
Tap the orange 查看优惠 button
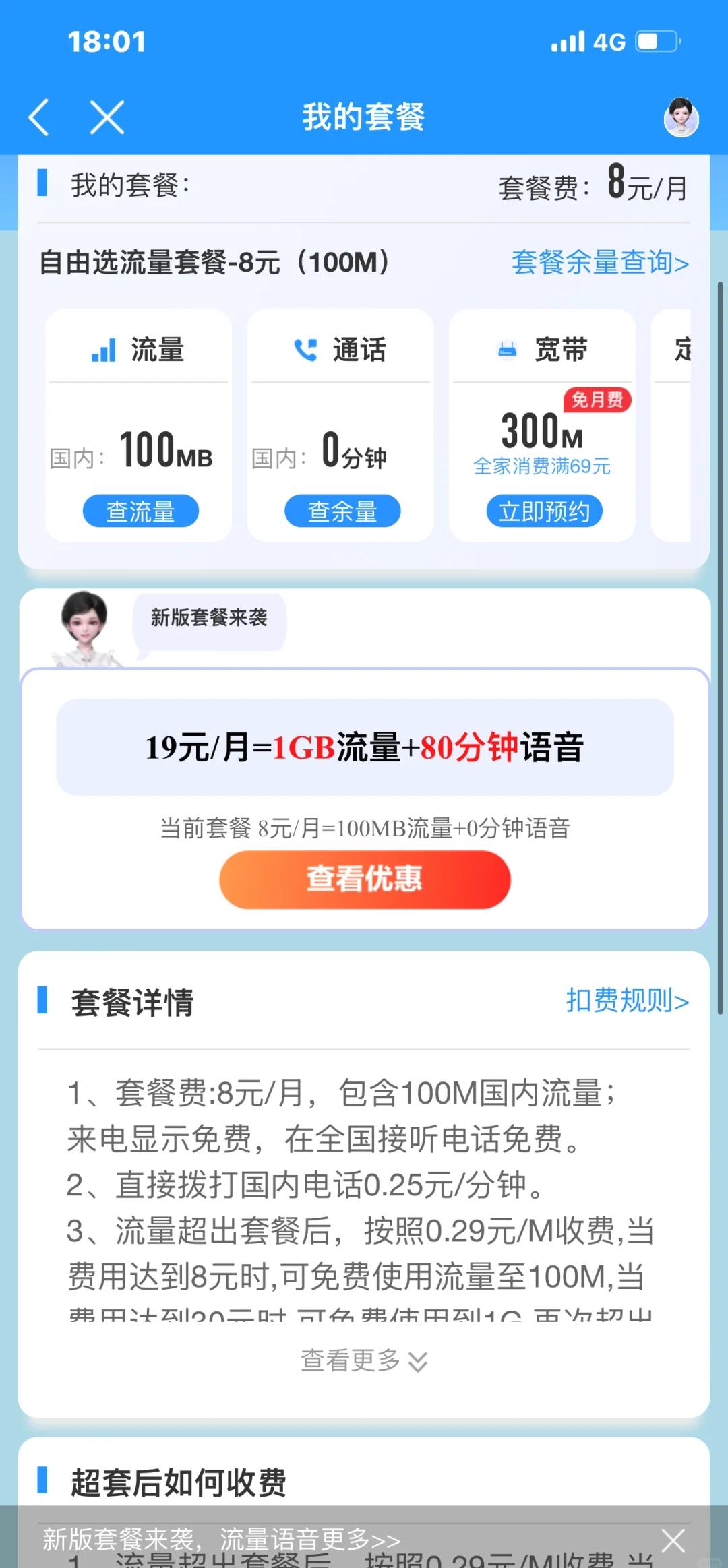pos(365,879)
